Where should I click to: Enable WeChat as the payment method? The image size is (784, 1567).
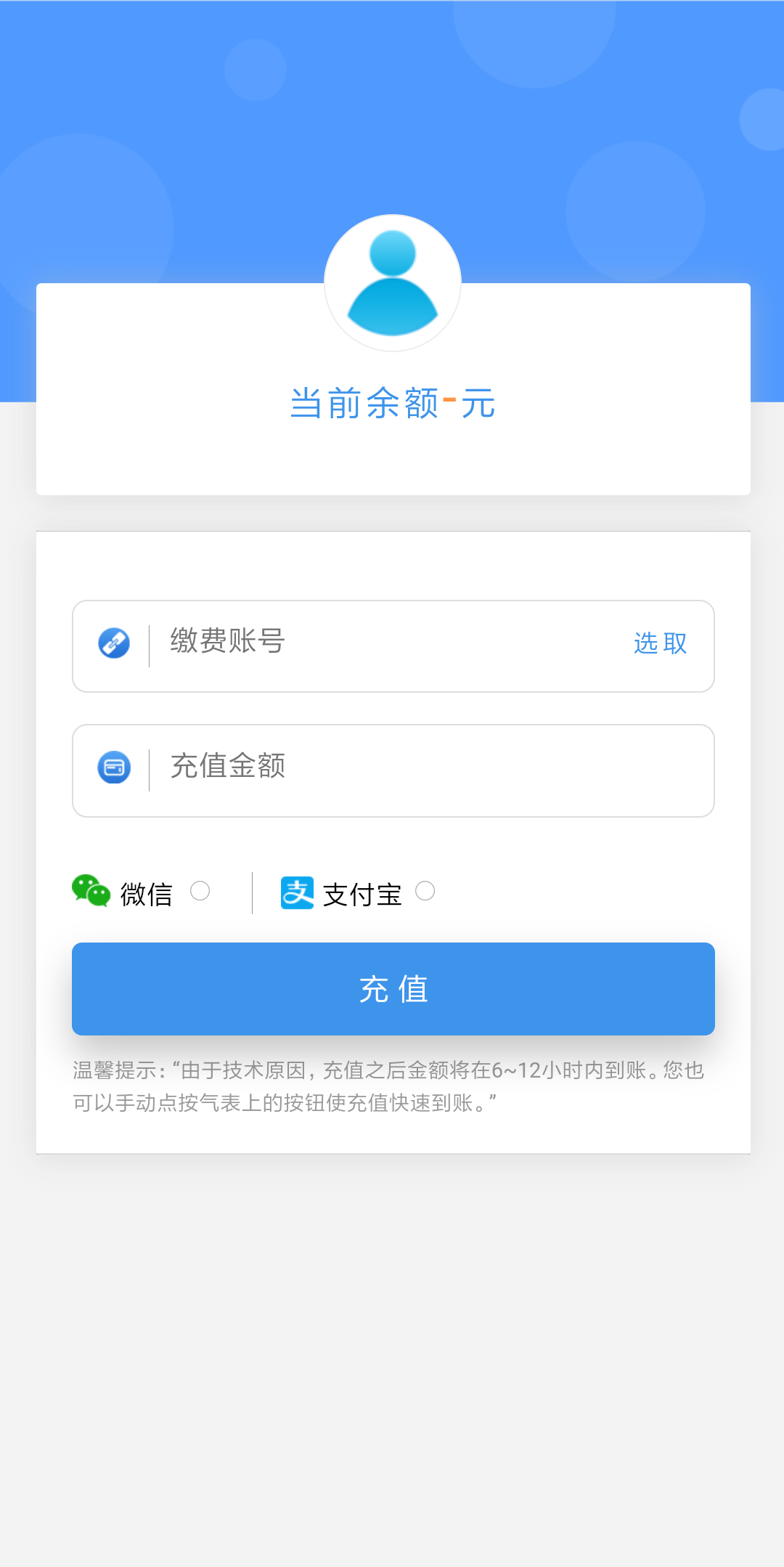point(201,892)
